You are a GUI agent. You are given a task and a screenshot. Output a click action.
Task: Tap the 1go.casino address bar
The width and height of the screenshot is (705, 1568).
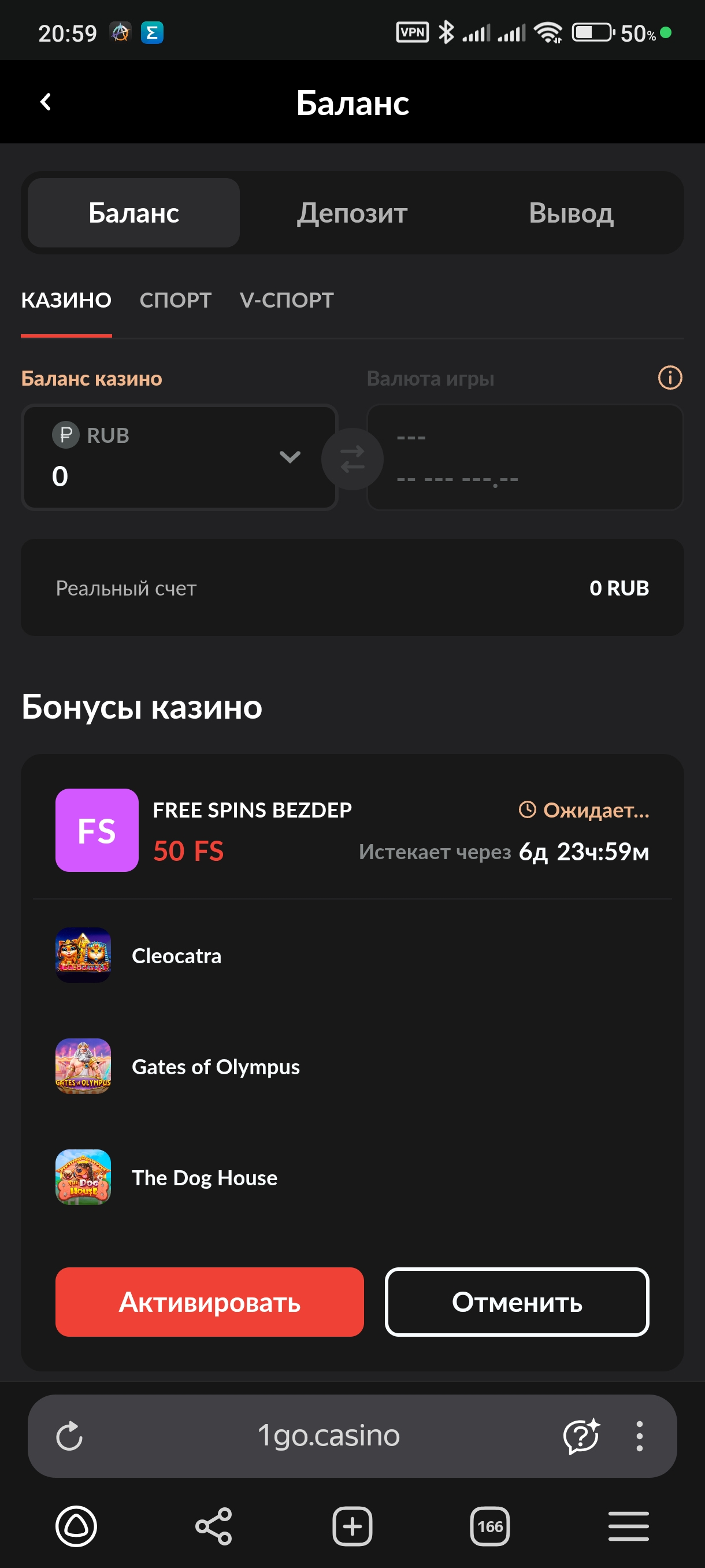coord(328,1436)
